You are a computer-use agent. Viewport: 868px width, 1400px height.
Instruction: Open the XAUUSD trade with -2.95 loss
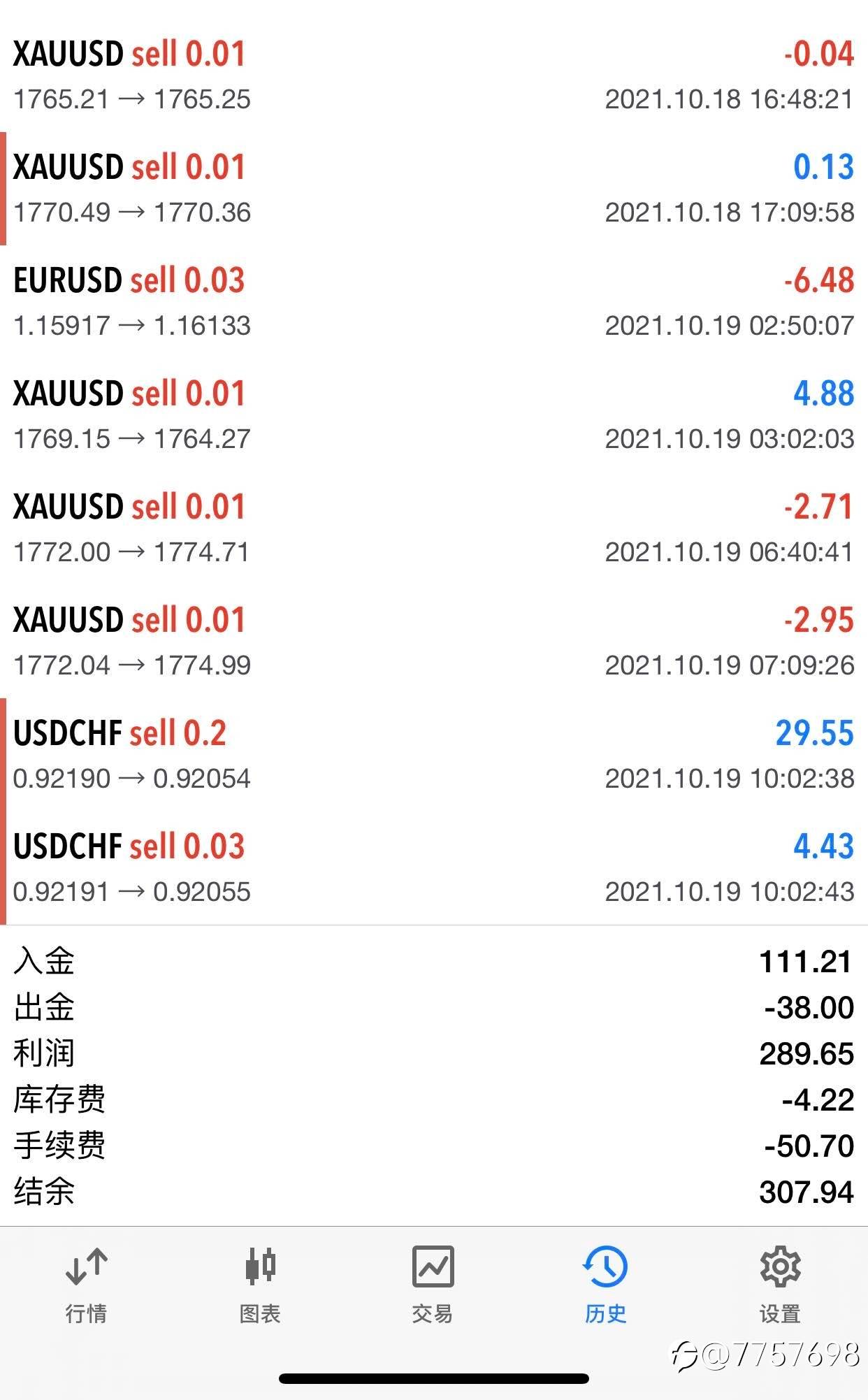[x=434, y=642]
